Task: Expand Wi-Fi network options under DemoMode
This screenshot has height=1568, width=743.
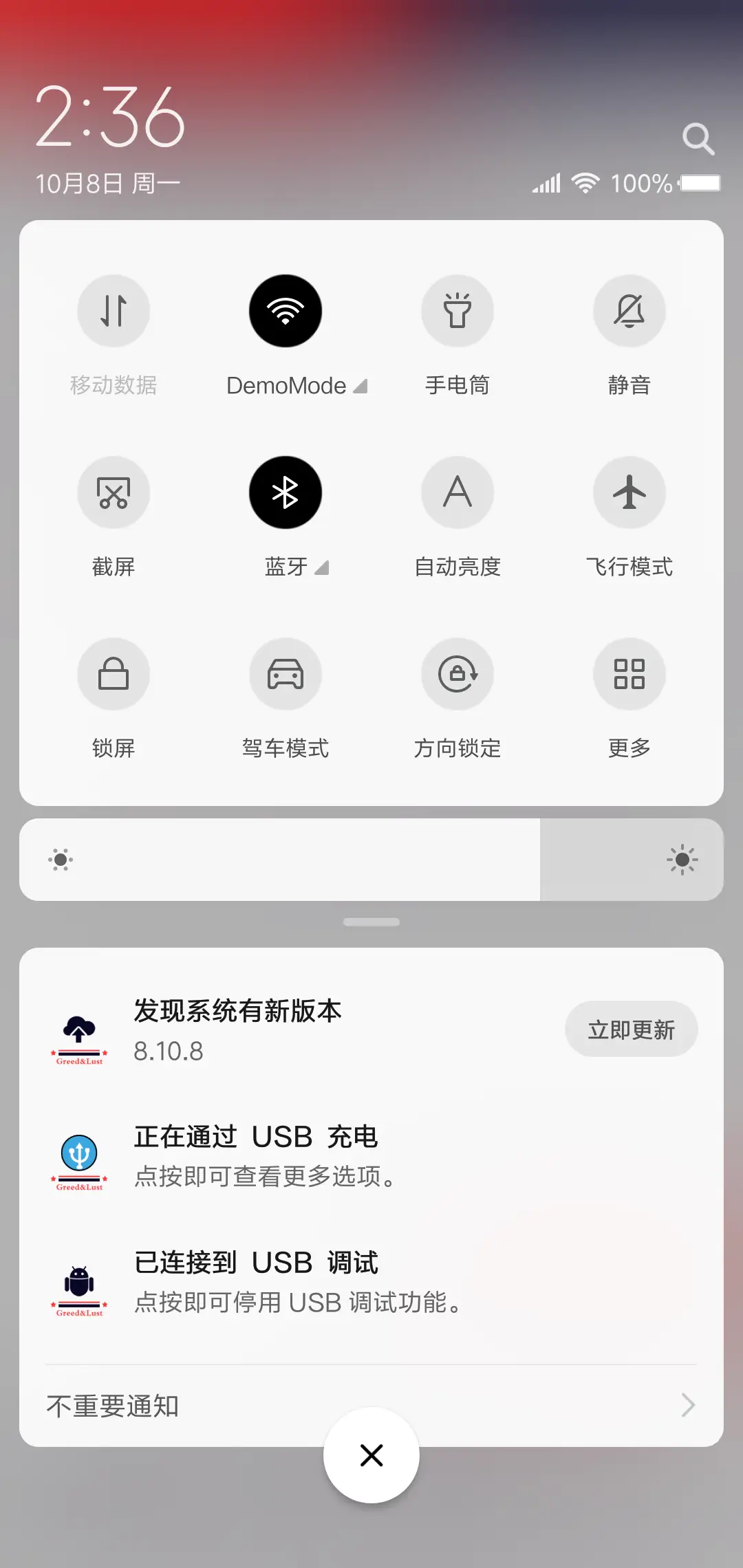Action: point(360,386)
